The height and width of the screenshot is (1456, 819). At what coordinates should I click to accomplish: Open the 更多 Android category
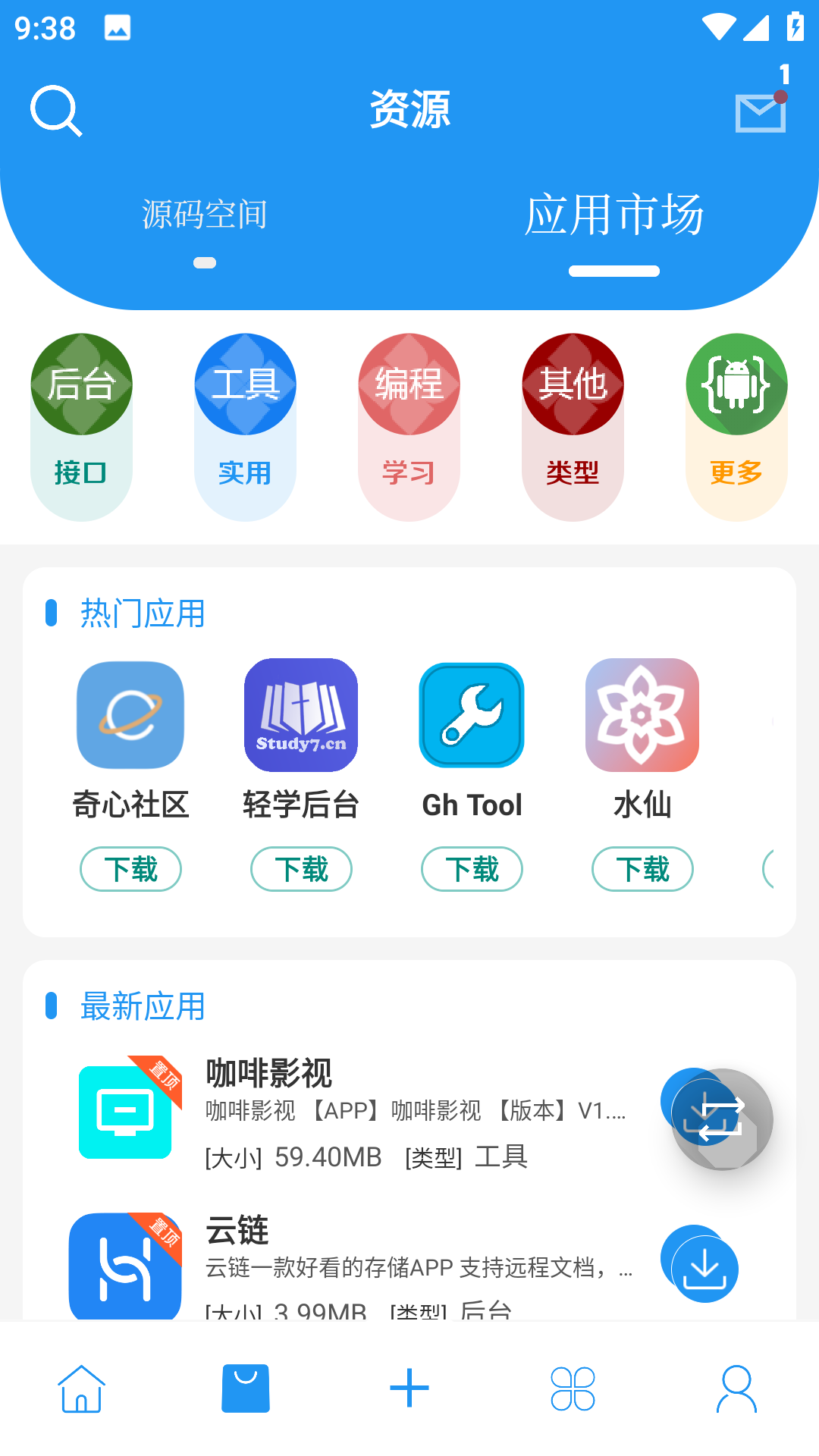736,425
